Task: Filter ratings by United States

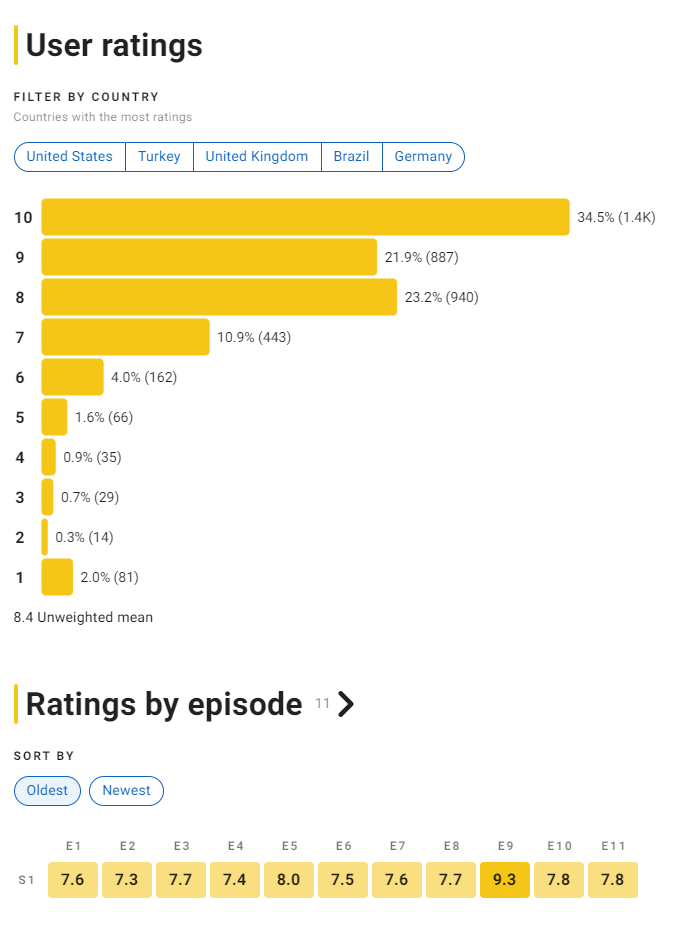Action: [x=70, y=157]
